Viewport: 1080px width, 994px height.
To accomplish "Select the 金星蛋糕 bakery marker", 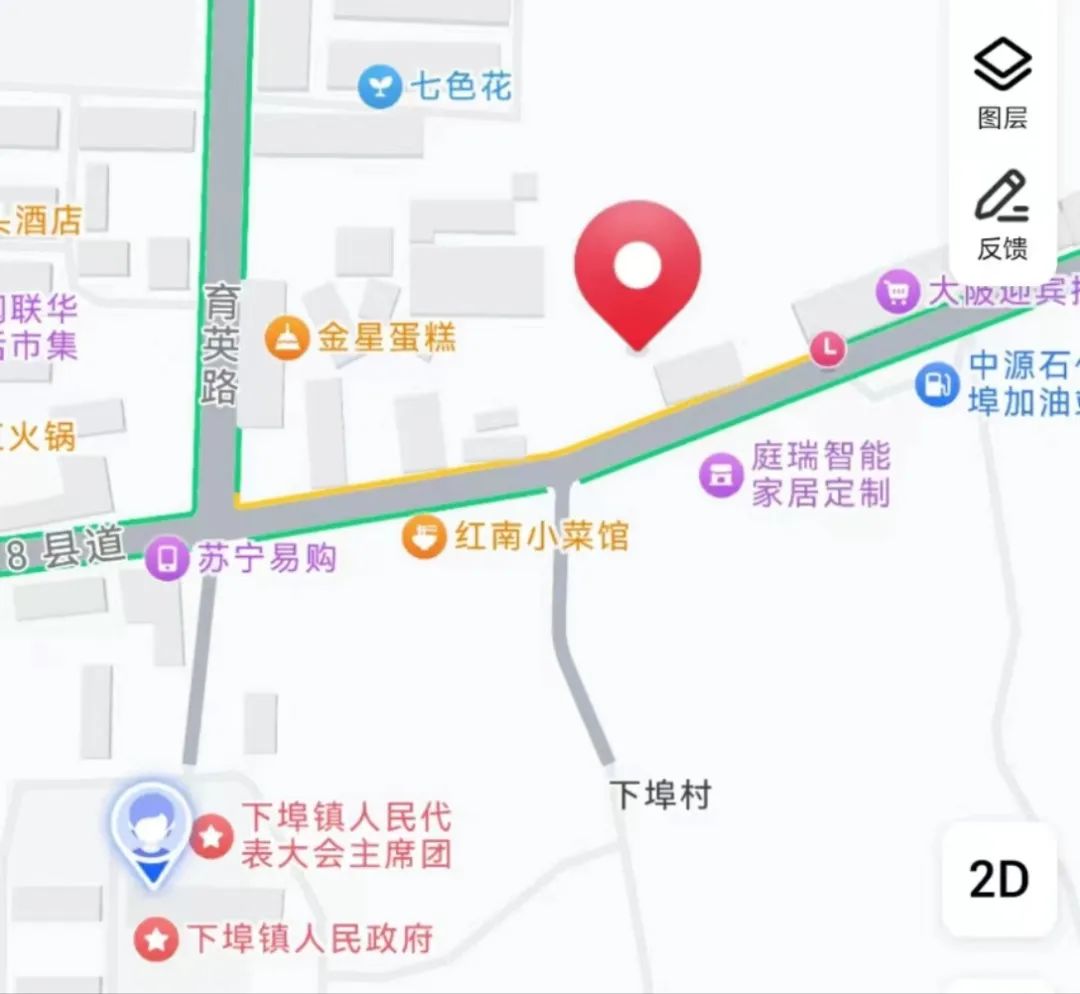I will tap(286, 338).
